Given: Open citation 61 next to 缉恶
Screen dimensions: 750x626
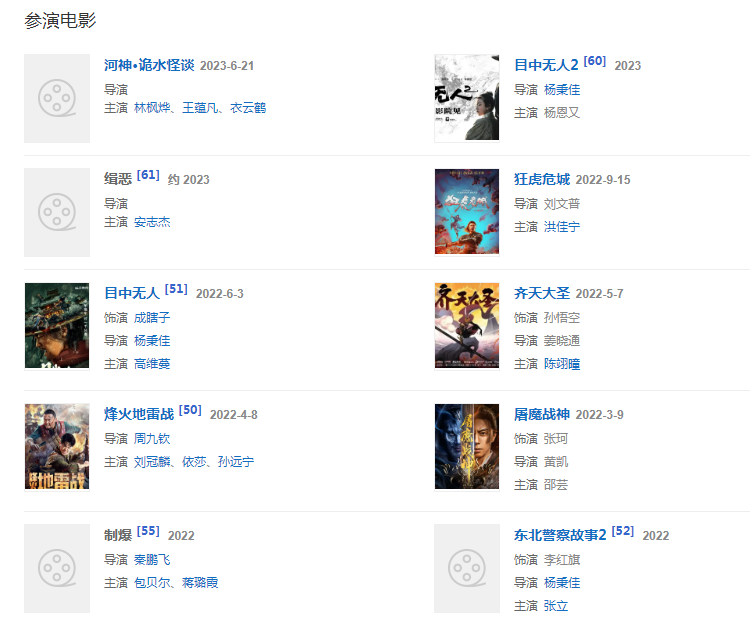Looking at the screenshot, I should (x=148, y=175).
